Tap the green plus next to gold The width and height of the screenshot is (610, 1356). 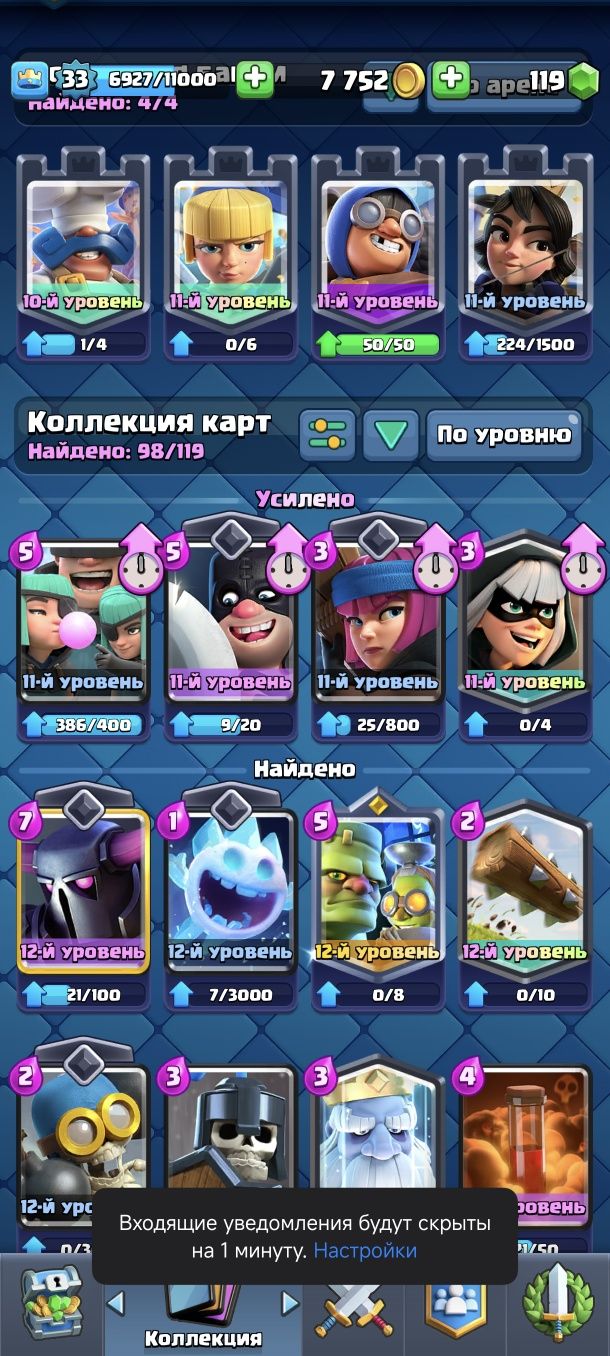(451, 79)
